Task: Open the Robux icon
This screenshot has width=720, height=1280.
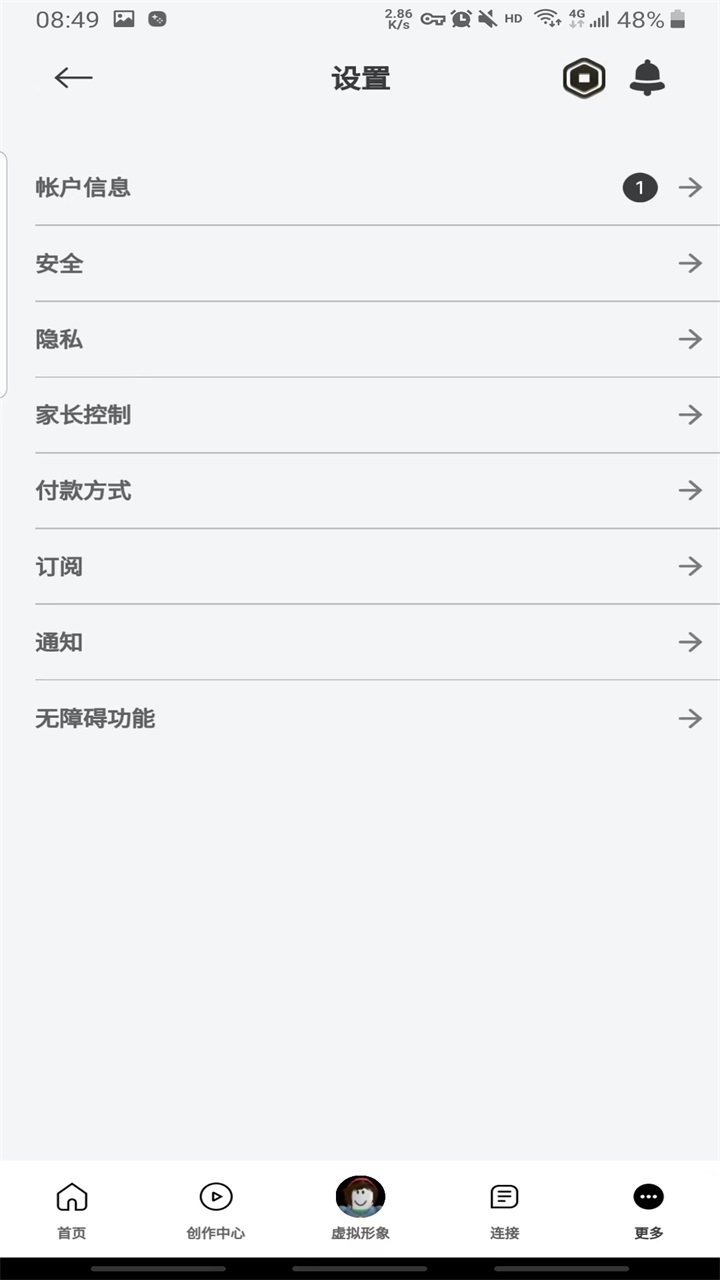Action: (x=584, y=78)
